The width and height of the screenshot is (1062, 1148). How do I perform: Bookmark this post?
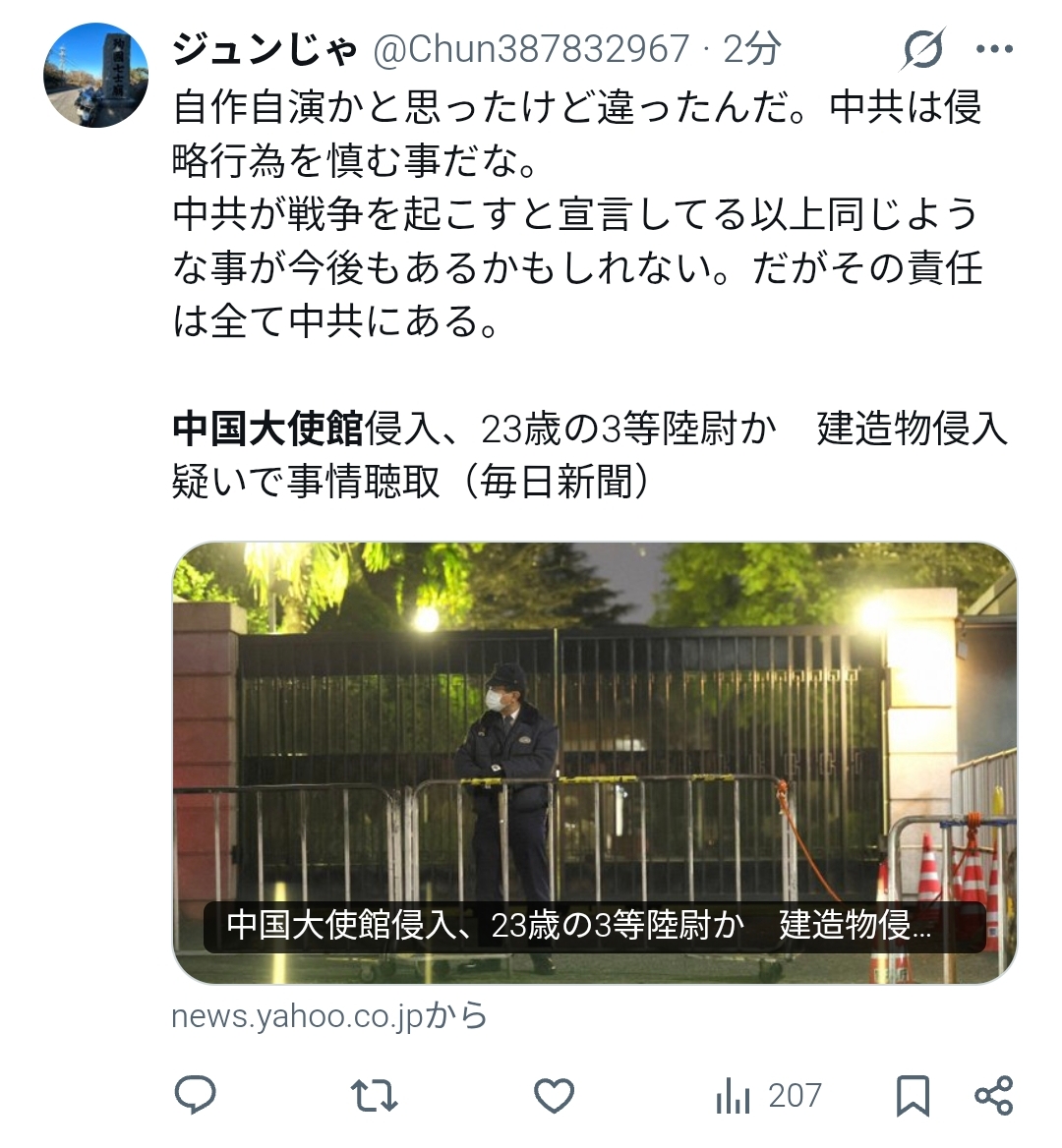click(x=913, y=1095)
